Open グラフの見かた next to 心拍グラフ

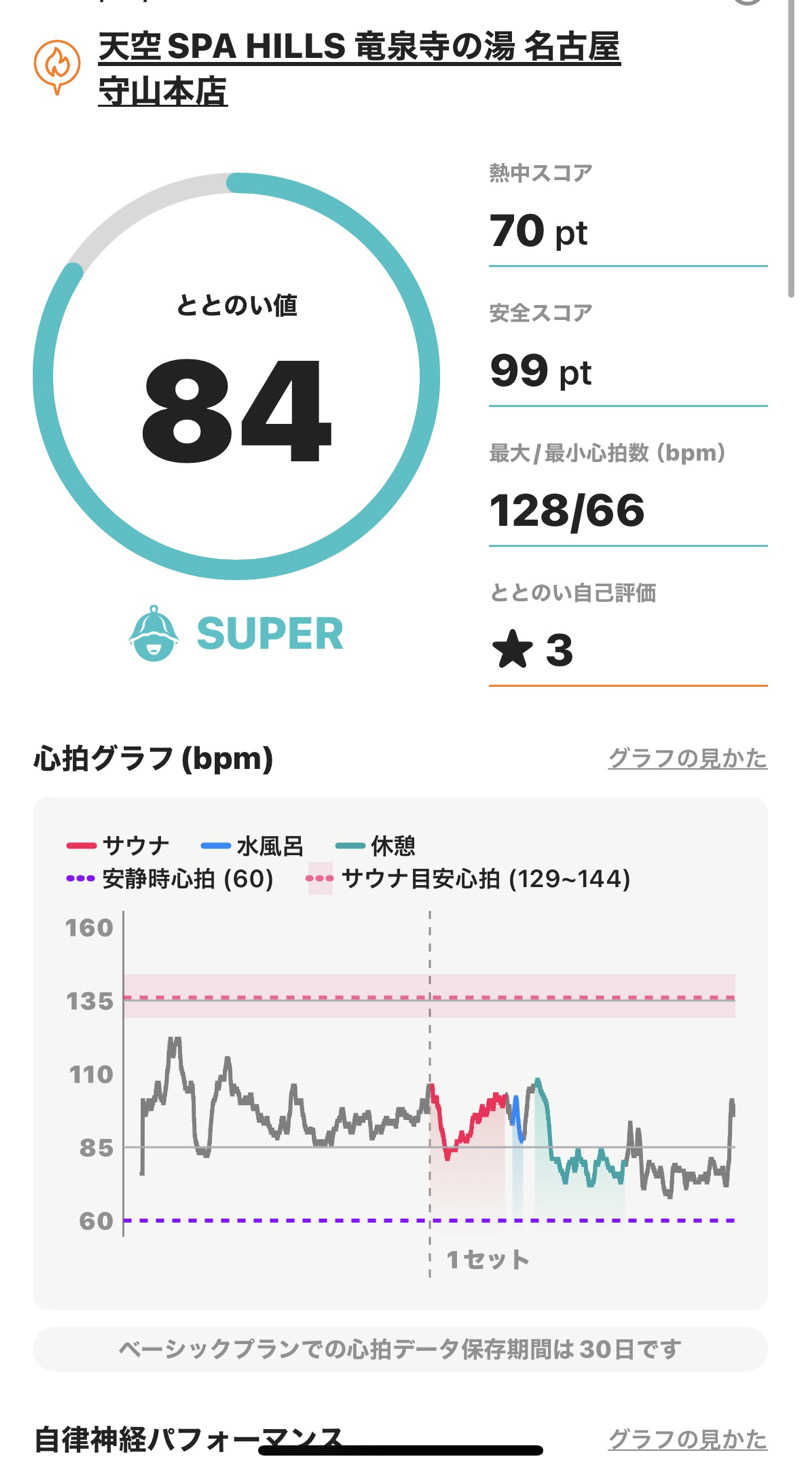pyautogui.click(x=687, y=759)
